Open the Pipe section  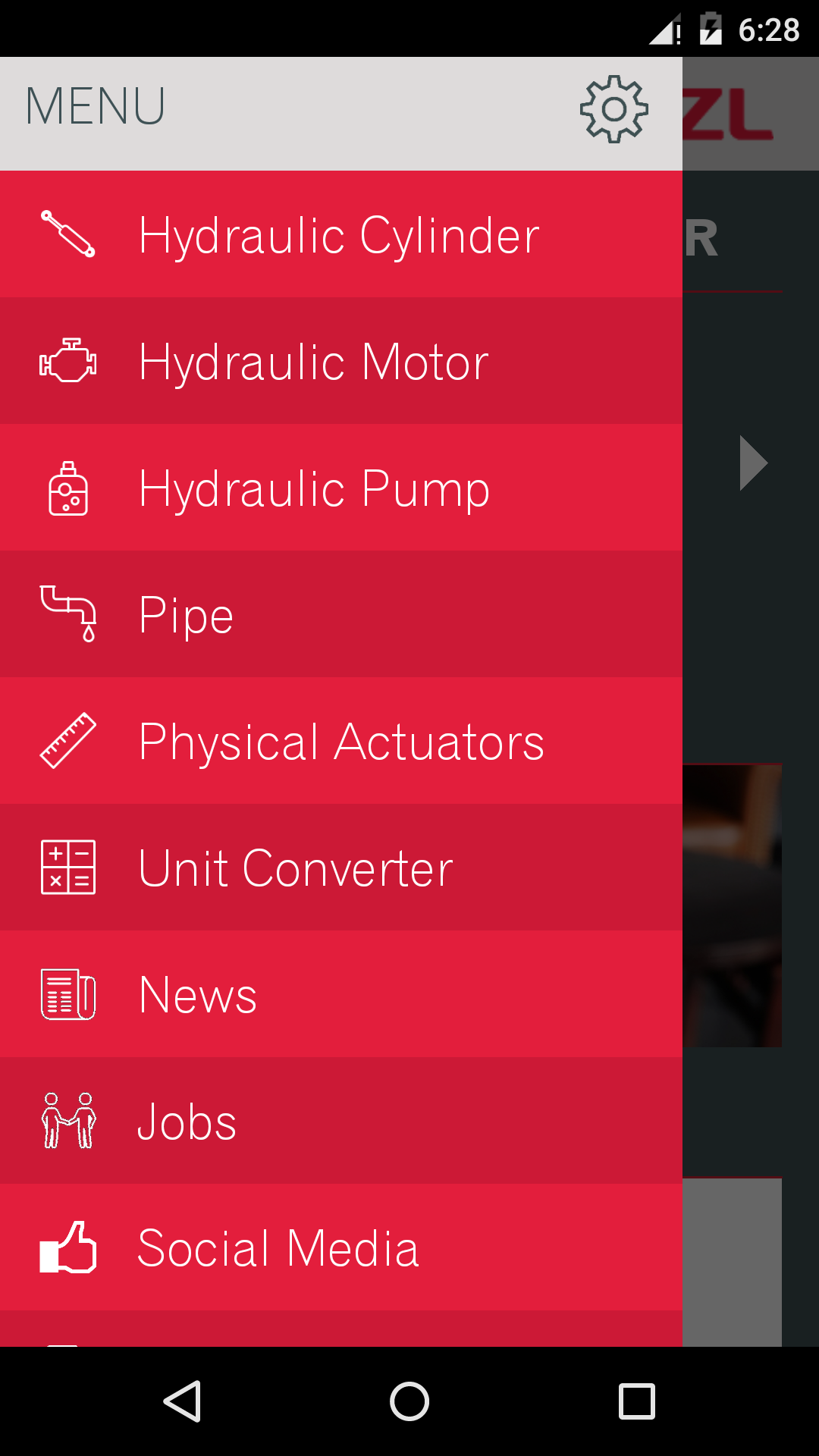point(340,614)
